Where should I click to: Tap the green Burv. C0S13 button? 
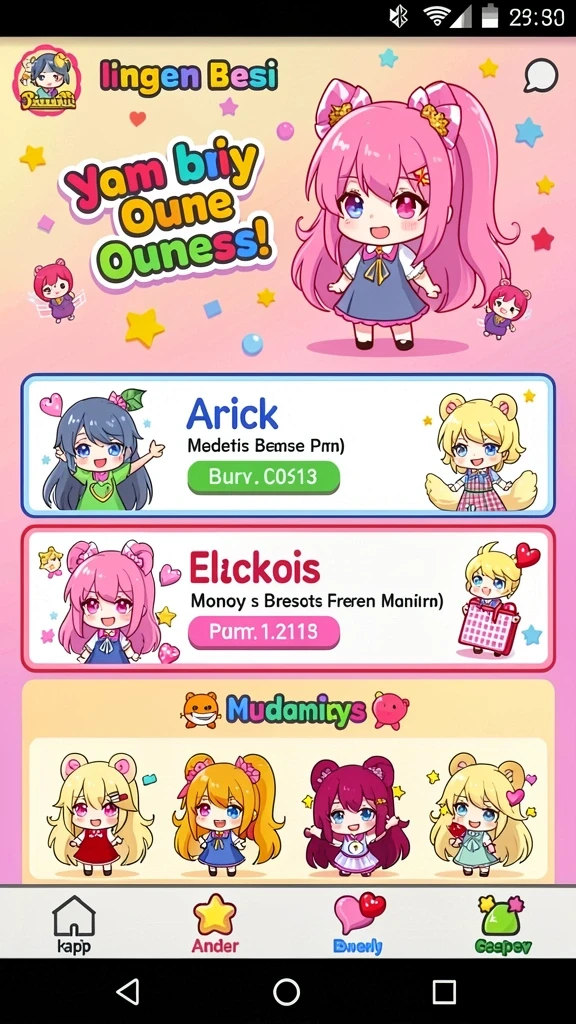[x=264, y=477]
